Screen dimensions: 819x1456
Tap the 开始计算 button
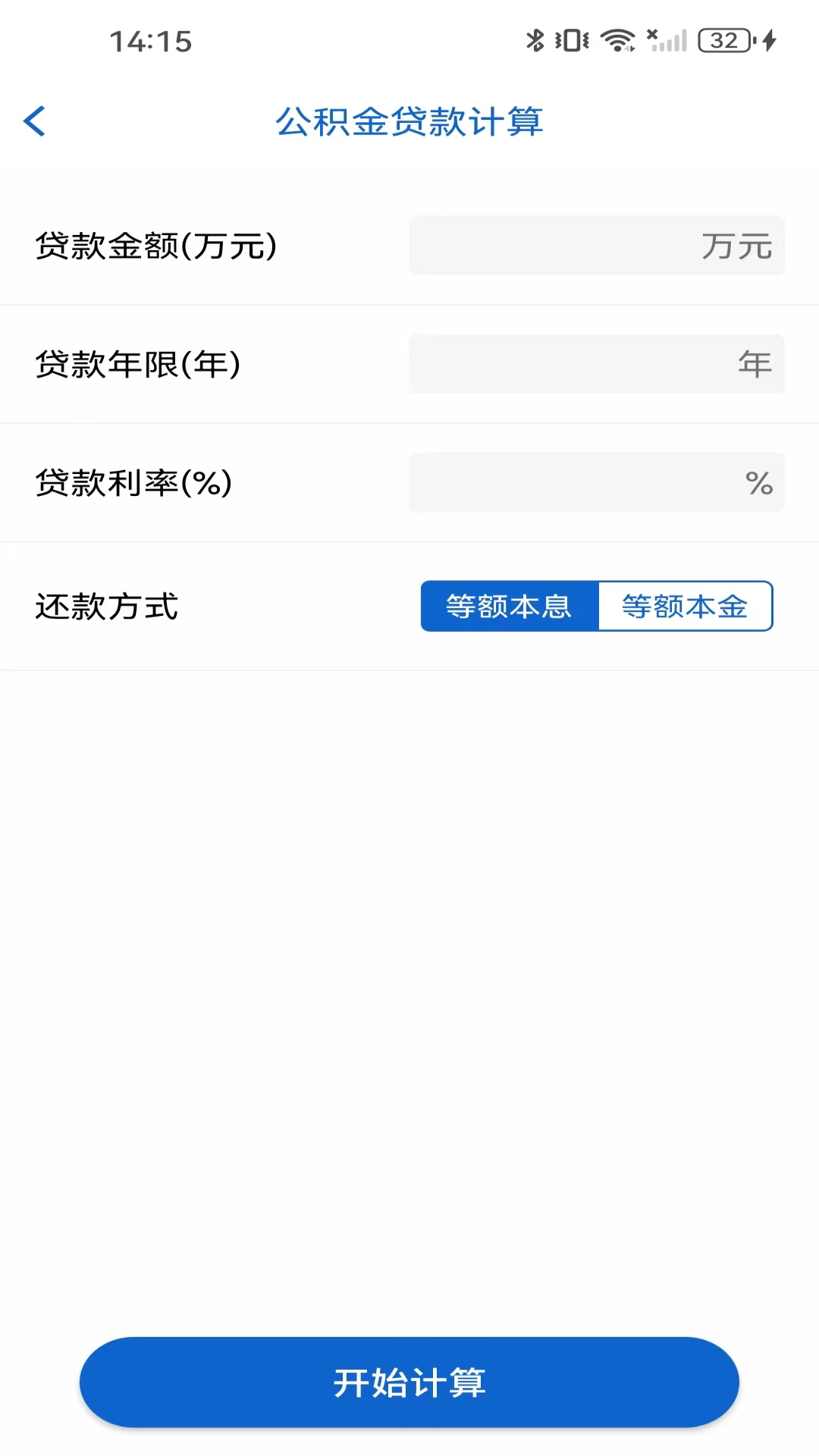point(409,1382)
